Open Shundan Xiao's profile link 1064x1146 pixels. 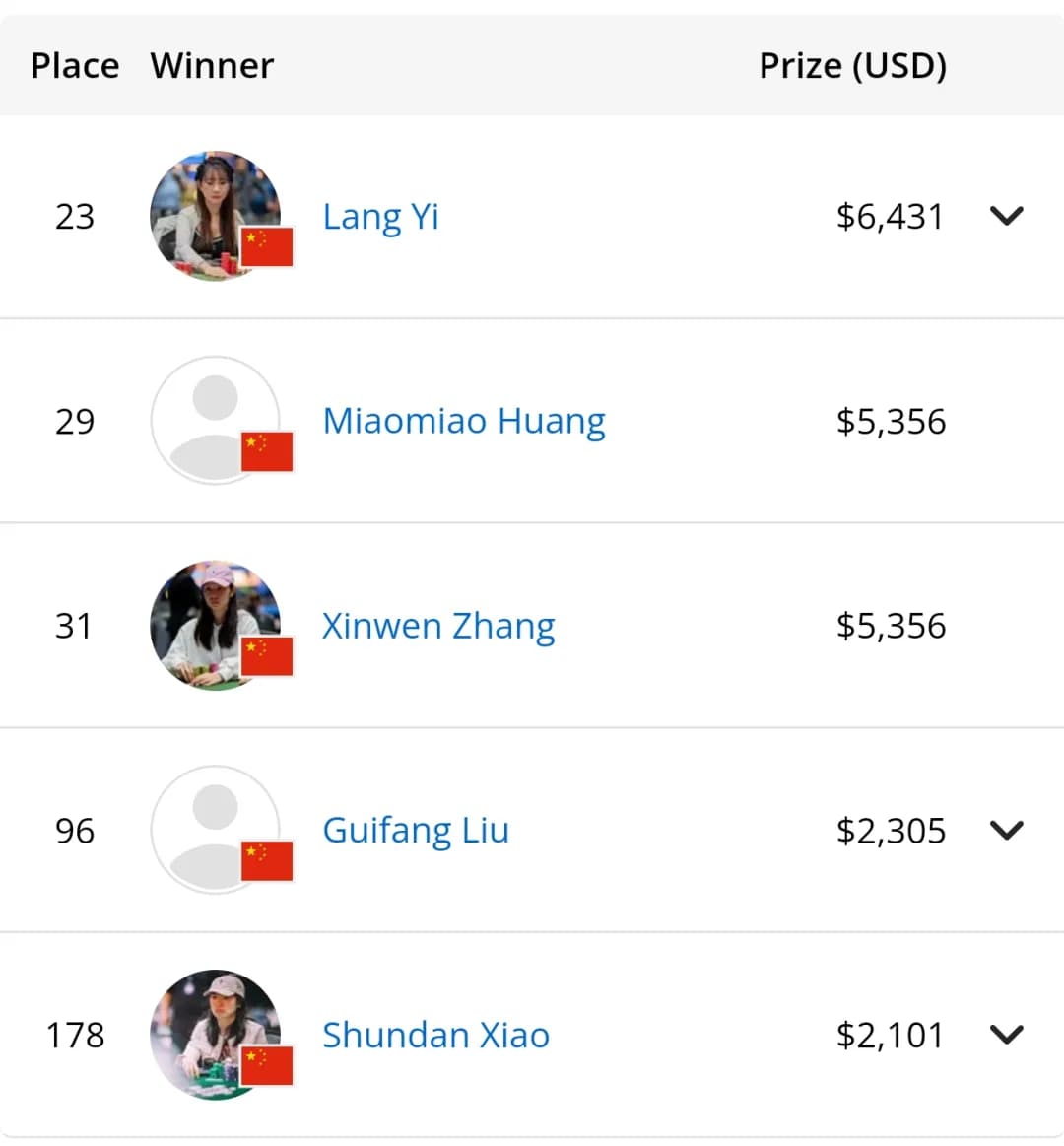click(435, 1036)
